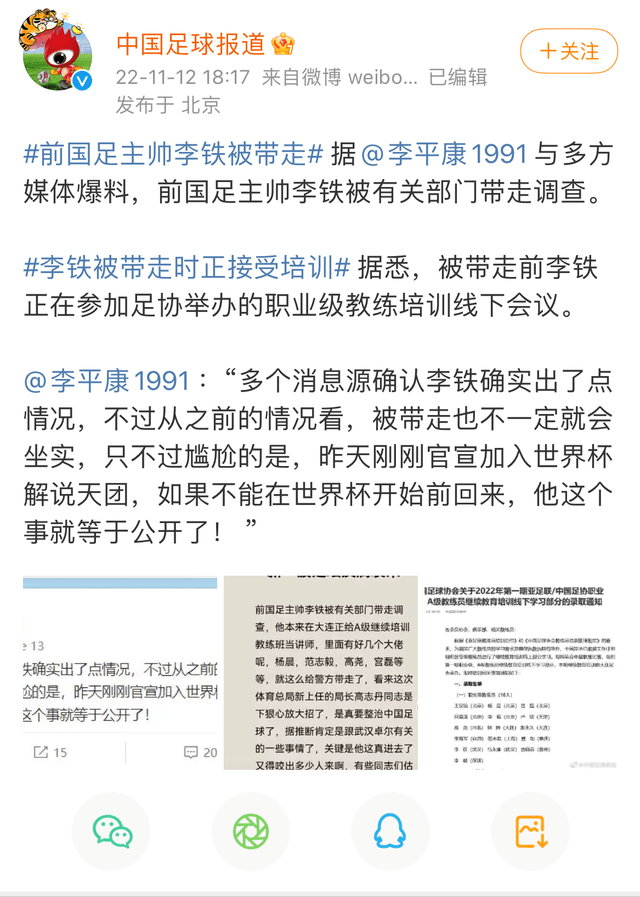Open the 中国足球报道 account name
Viewport: 640px width, 897px height.
click(x=191, y=43)
